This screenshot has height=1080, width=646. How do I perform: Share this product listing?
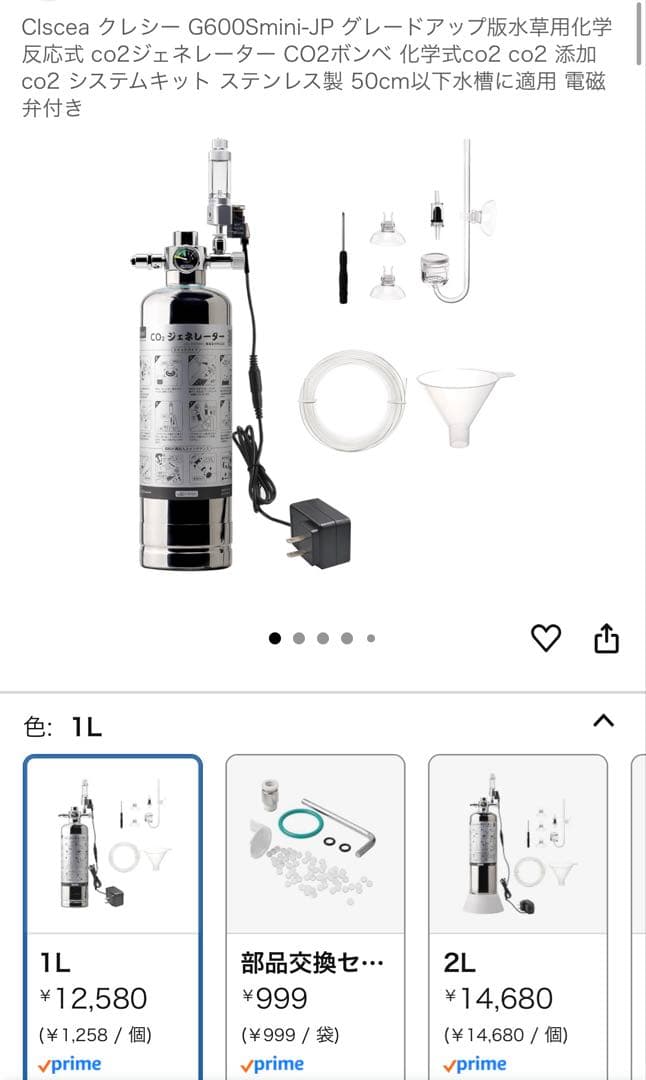pyautogui.click(x=607, y=638)
